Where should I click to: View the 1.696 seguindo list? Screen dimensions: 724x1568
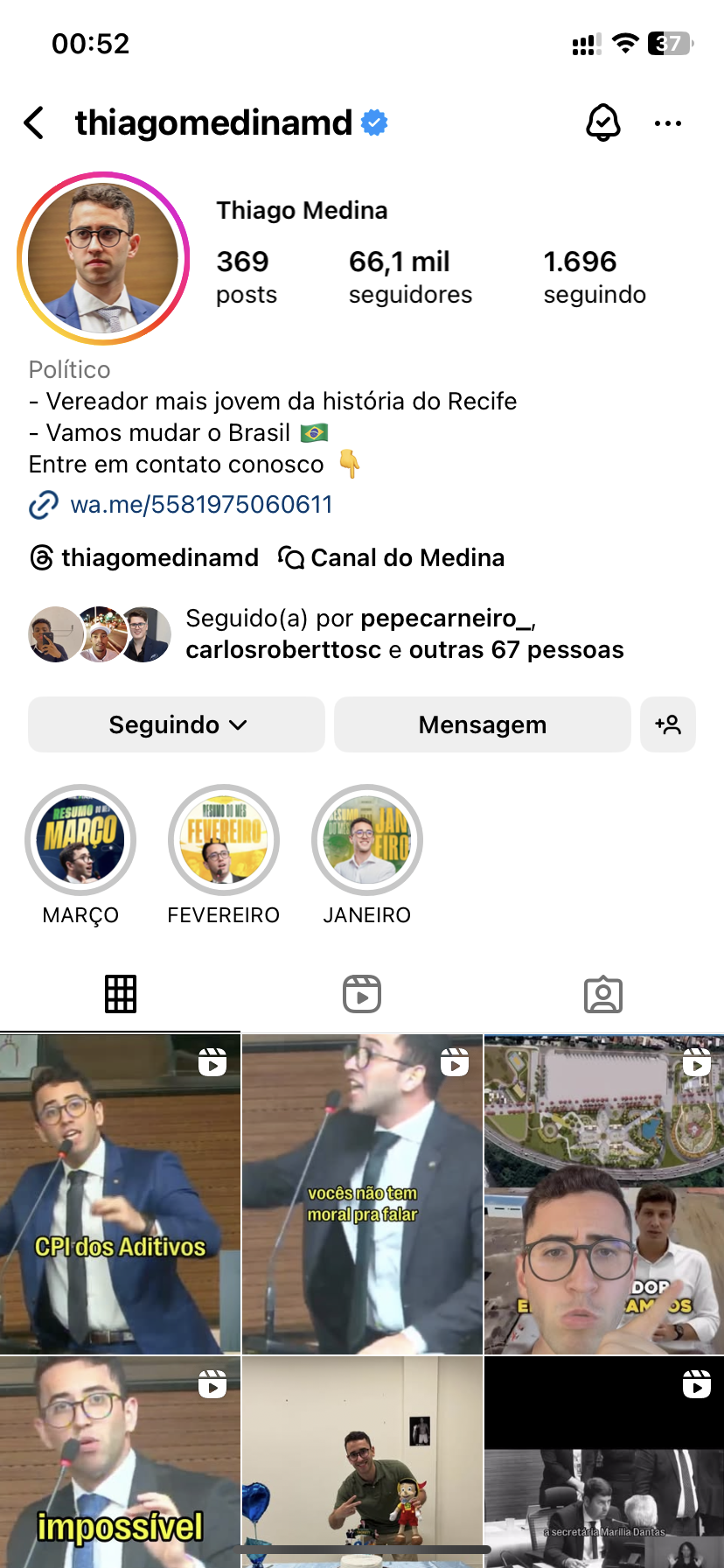595,276
